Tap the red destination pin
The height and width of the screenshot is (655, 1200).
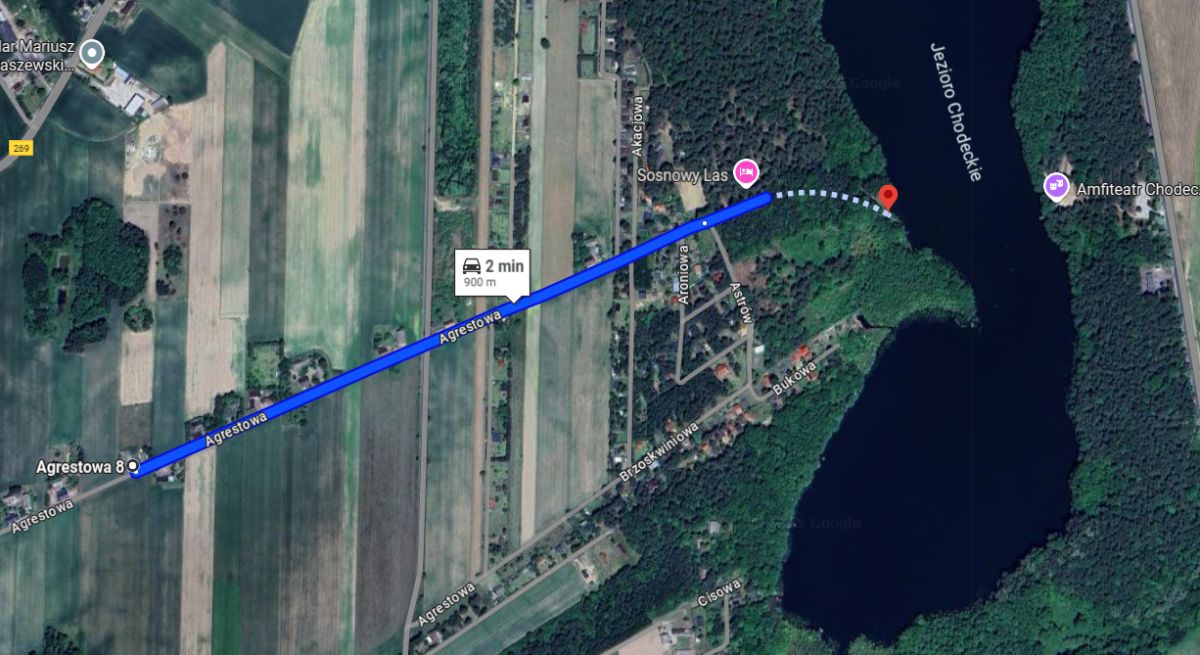(x=886, y=195)
